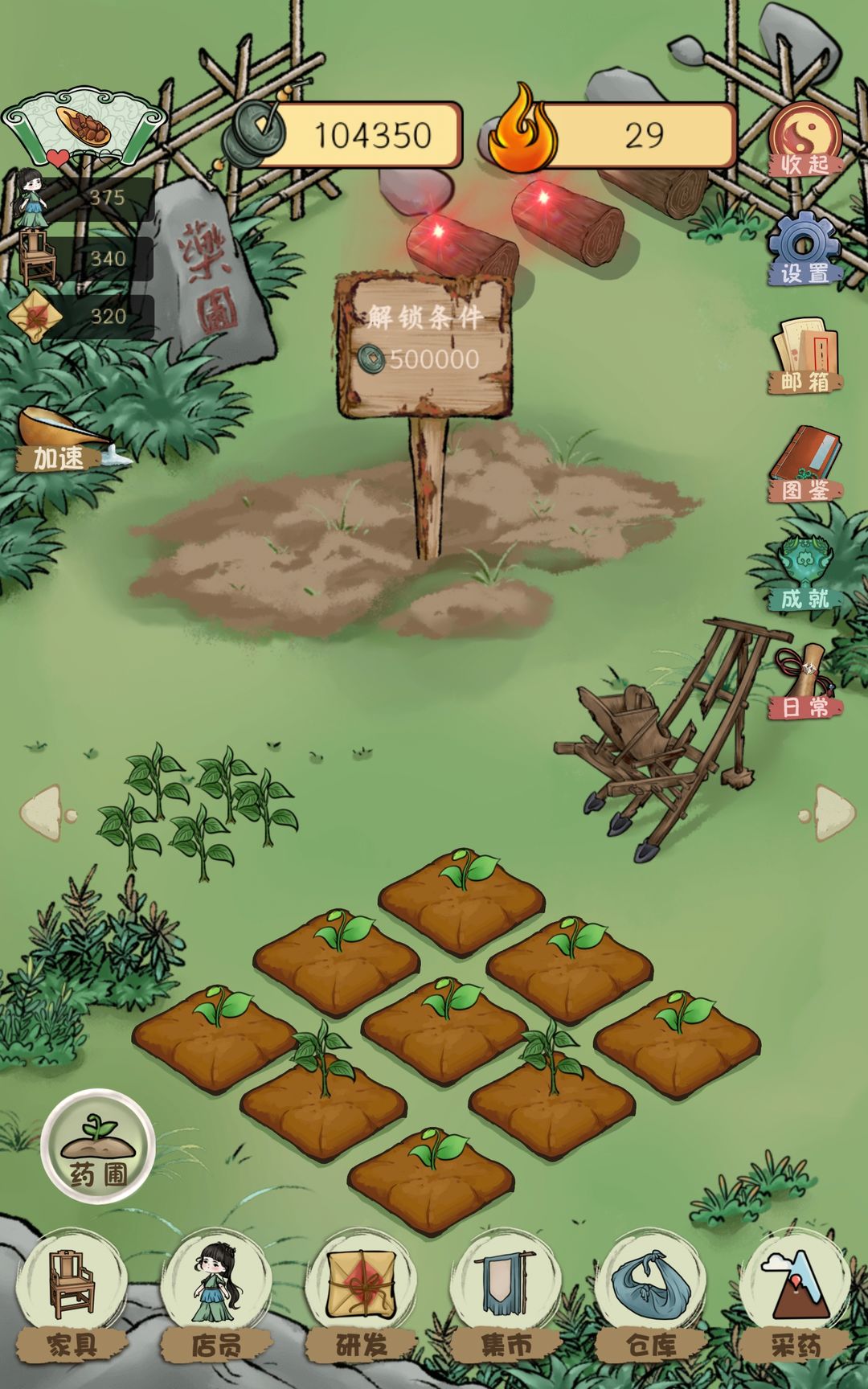
Task: Open 仓库 warehouse tab
Action: tap(651, 1296)
